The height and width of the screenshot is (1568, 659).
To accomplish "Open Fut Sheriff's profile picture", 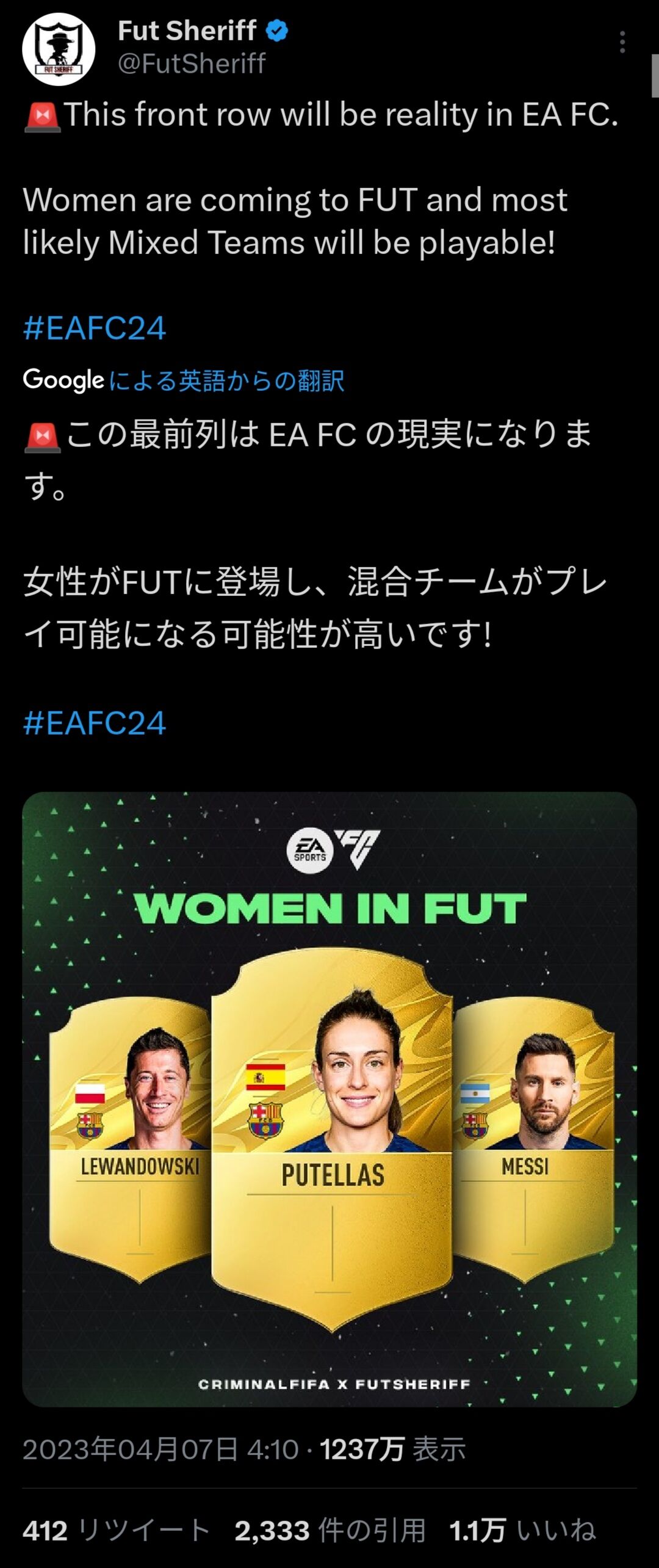I will pyautogui.click(x=59, y=49).
